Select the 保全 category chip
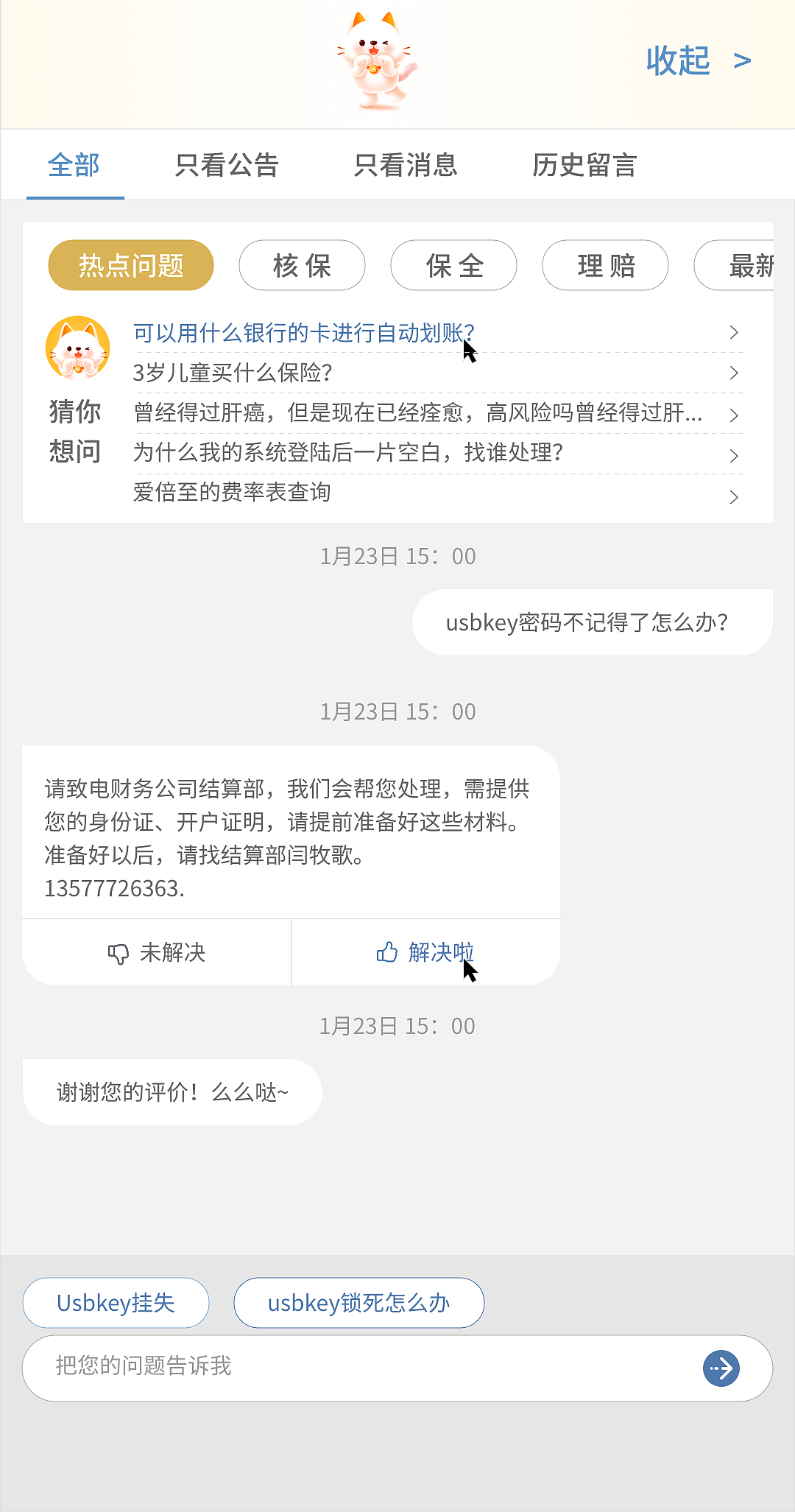 point(453,265)
